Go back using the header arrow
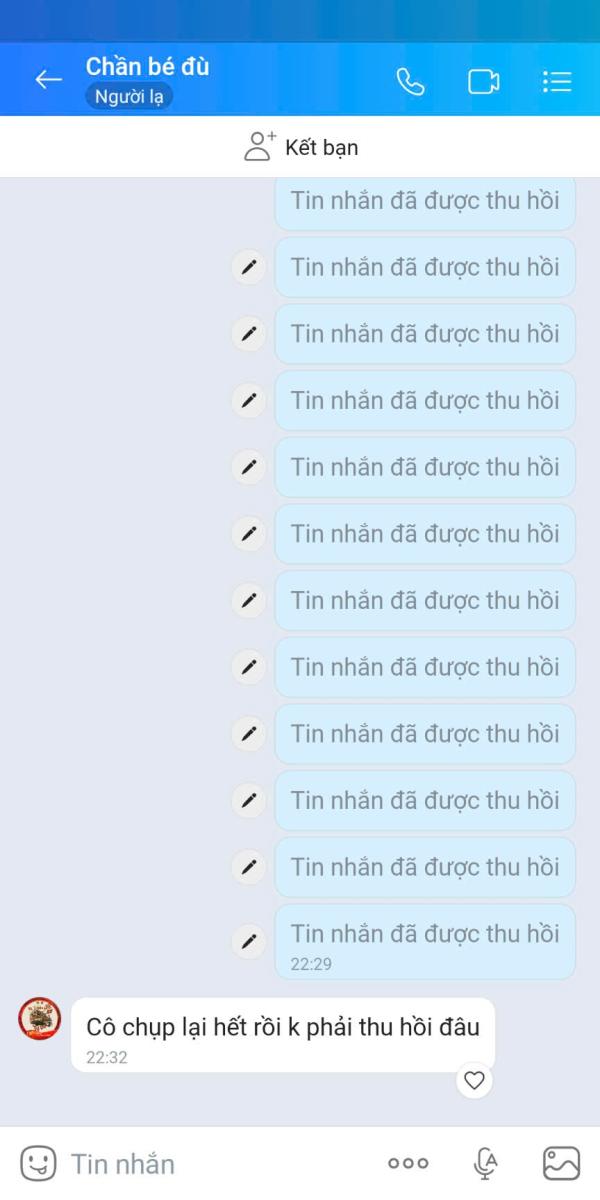This screenshot has width=600, height=1200. (x=48, y=81)
